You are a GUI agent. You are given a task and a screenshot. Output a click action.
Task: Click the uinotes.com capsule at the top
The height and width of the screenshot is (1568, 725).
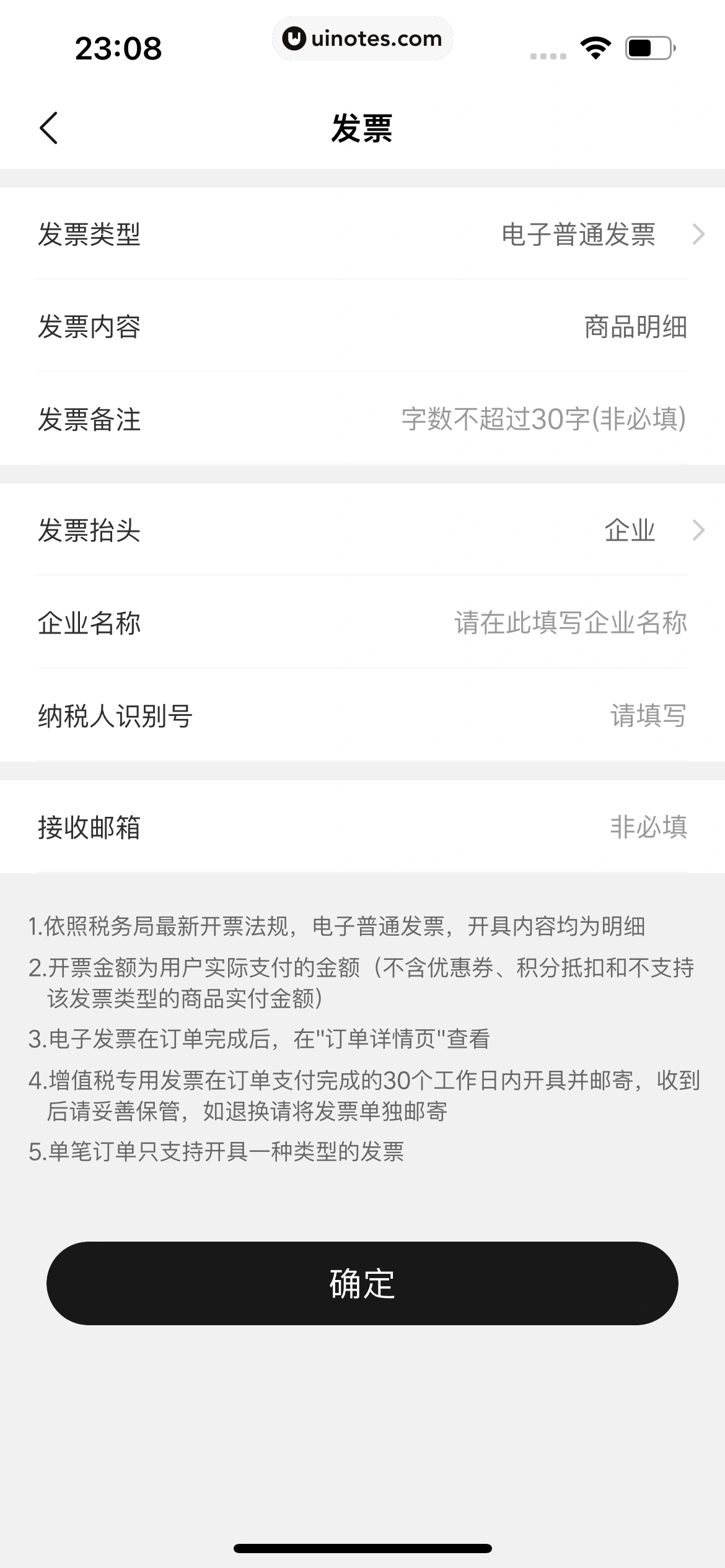pos(362,38)
